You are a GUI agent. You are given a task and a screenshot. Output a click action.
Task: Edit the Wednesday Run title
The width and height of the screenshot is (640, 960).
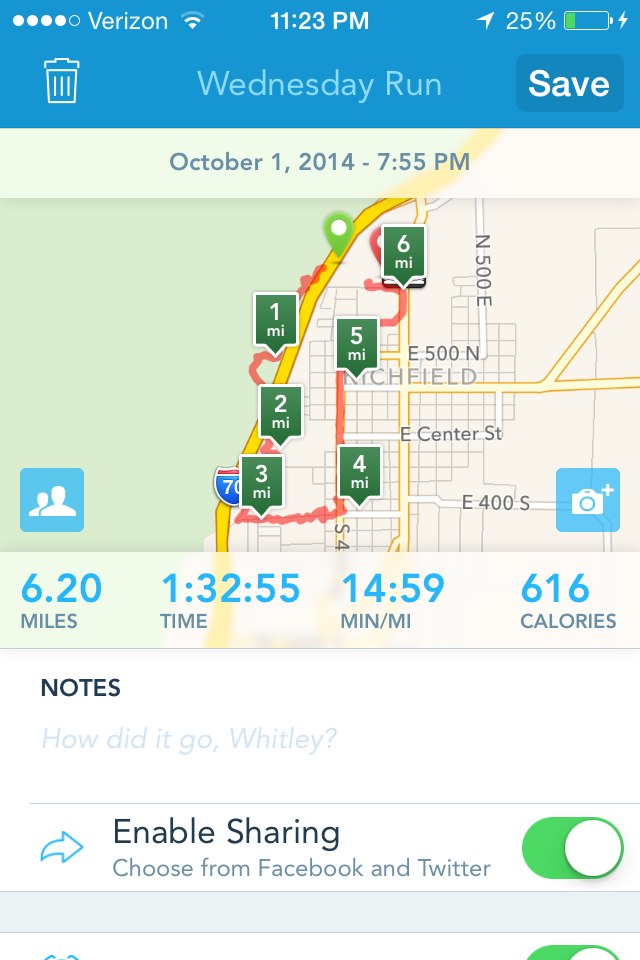pos(320,83)
